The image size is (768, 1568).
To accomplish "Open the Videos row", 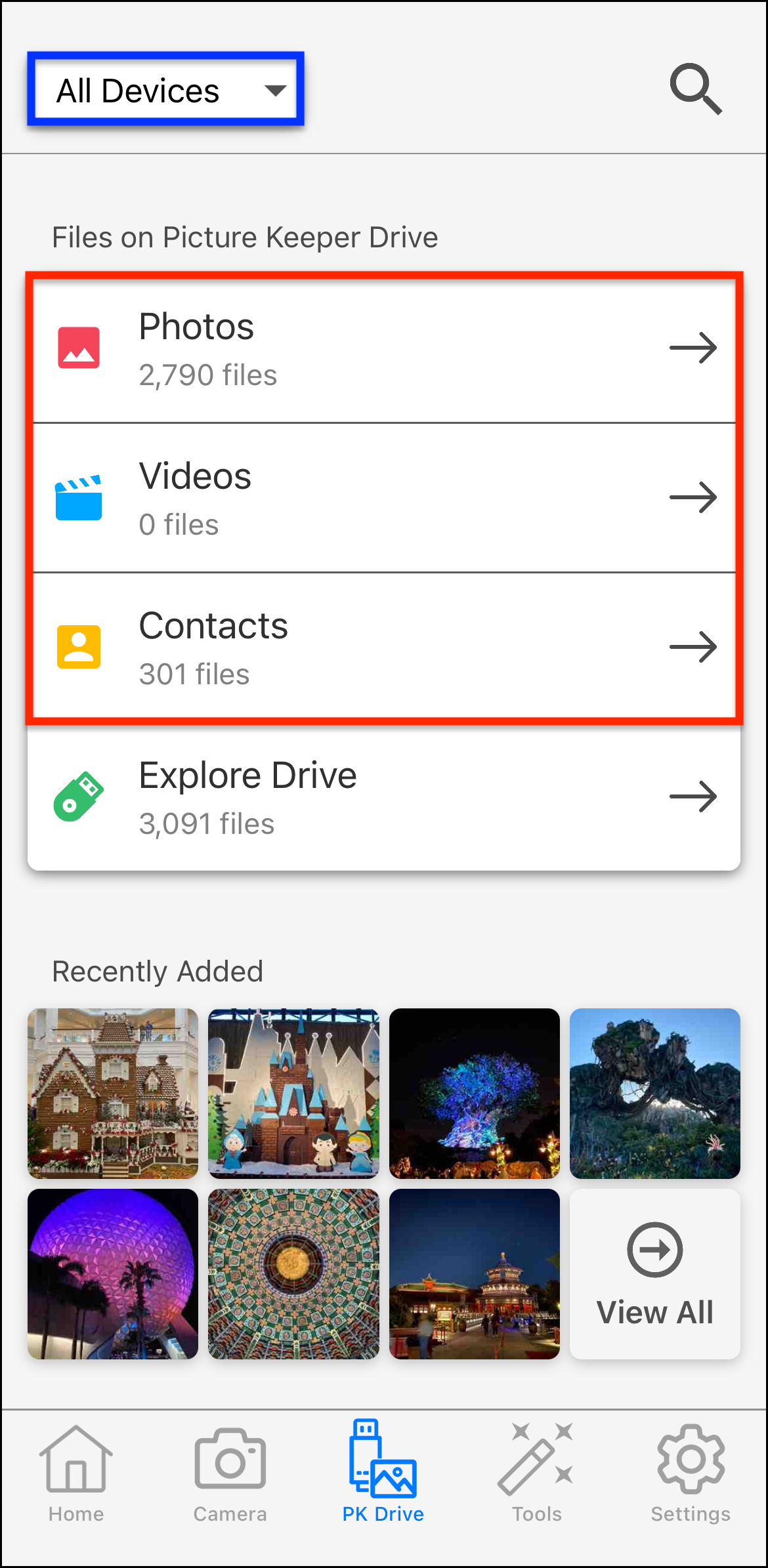I will click(x=384, y=498).
